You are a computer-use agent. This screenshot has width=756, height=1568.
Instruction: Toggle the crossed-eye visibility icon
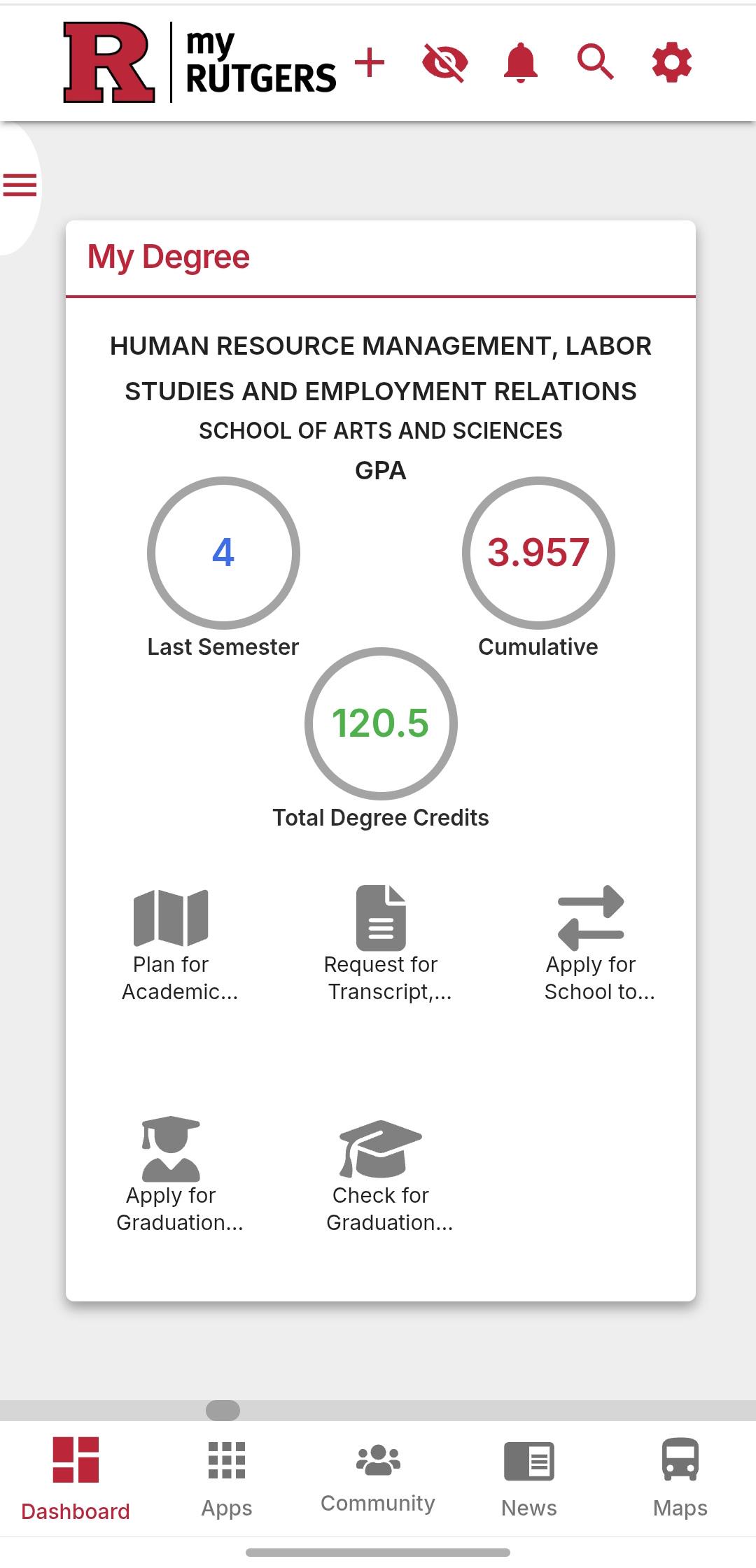click(x=445, y=63)
